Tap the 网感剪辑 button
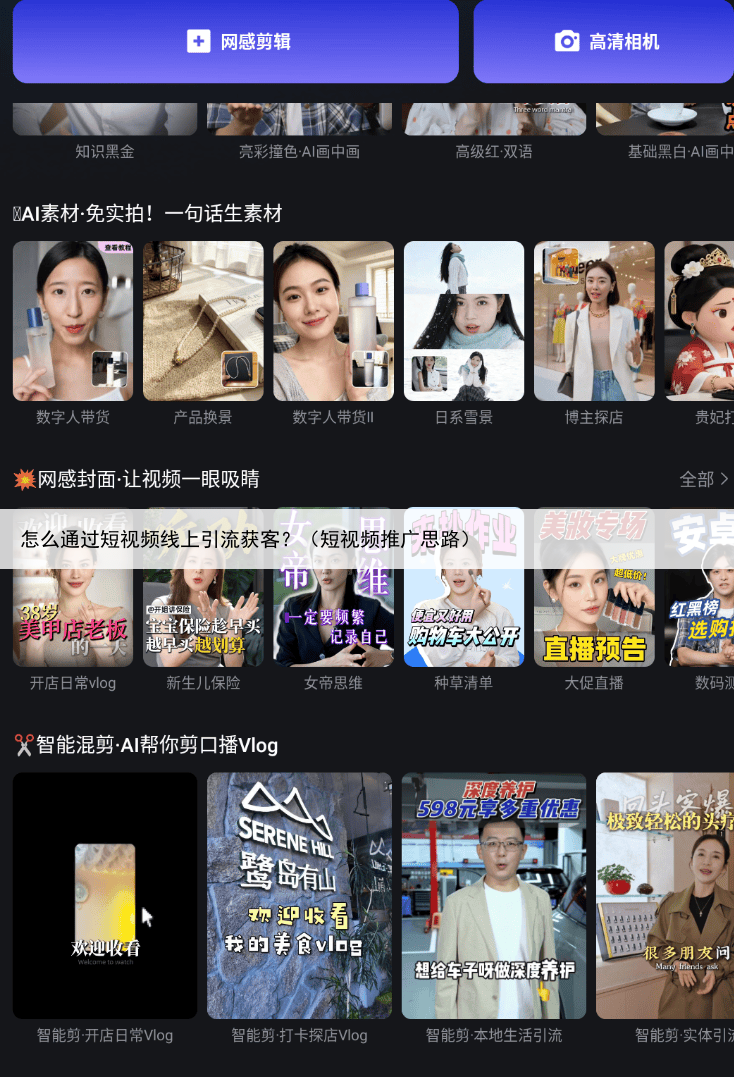The height and width of the screenshot is (1077, 734). pos(235,42)
